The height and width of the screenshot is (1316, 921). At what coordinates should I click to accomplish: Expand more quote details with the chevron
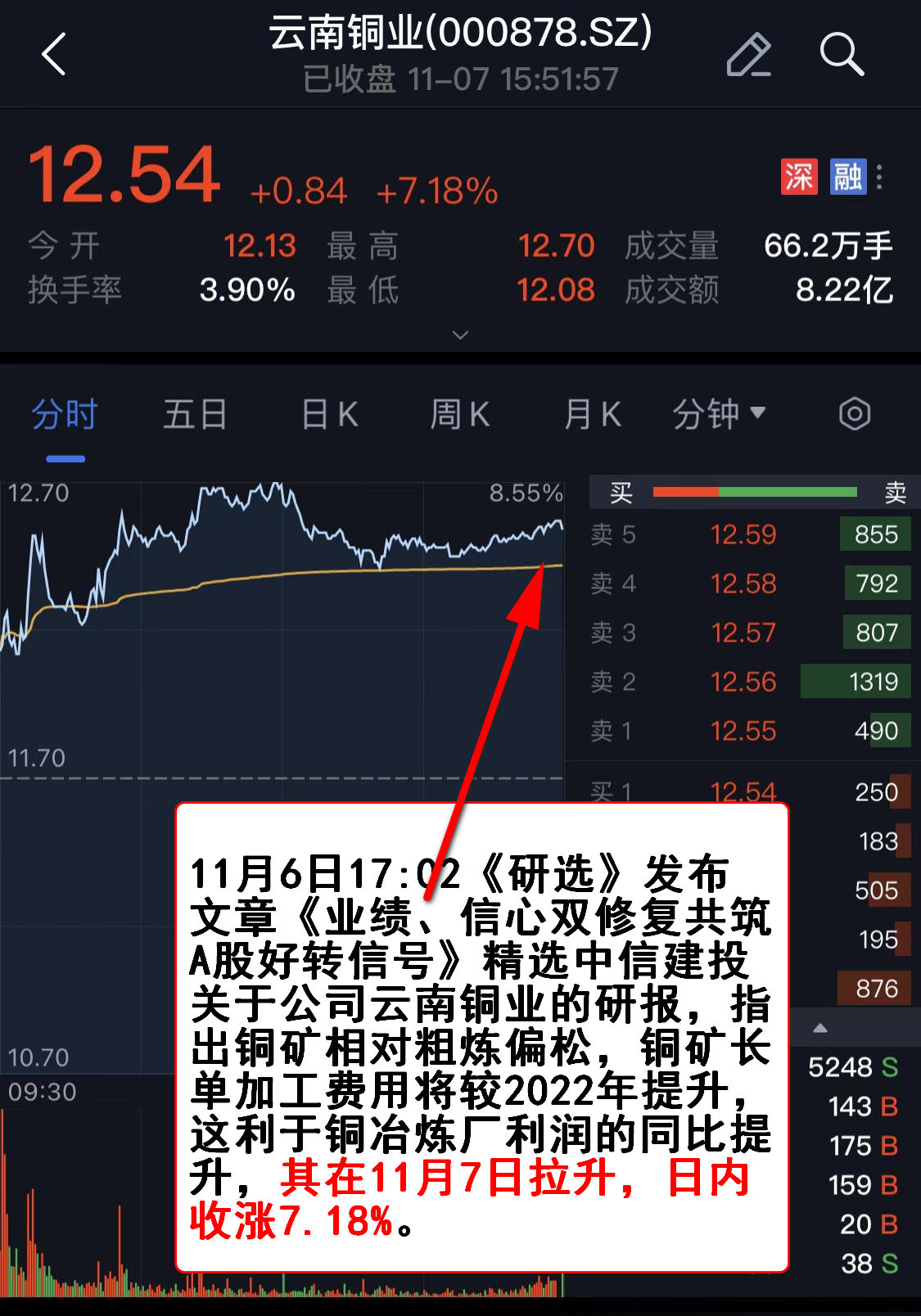(460, 335)
